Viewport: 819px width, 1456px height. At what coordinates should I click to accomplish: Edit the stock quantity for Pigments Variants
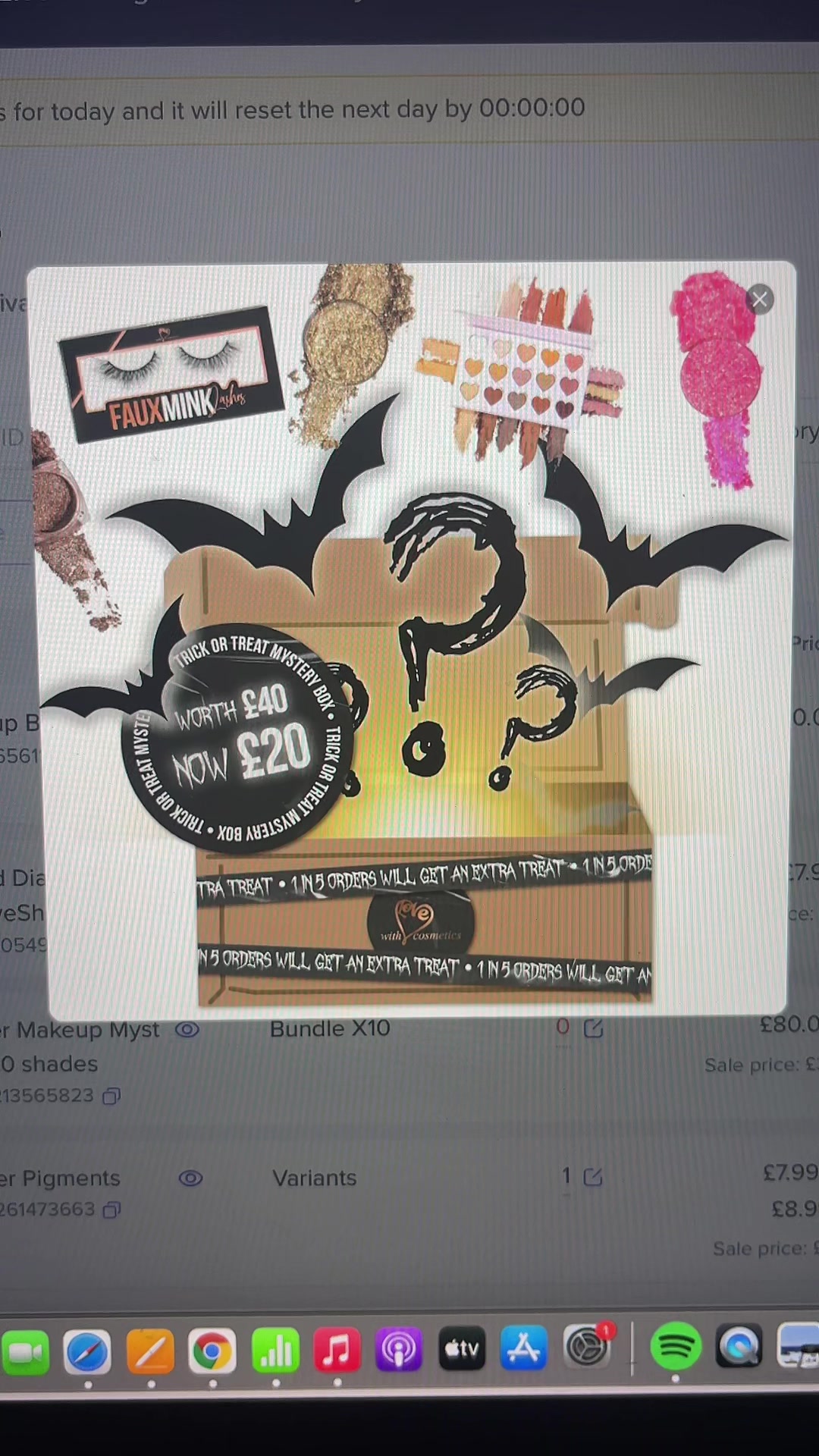pos(593,1177)
